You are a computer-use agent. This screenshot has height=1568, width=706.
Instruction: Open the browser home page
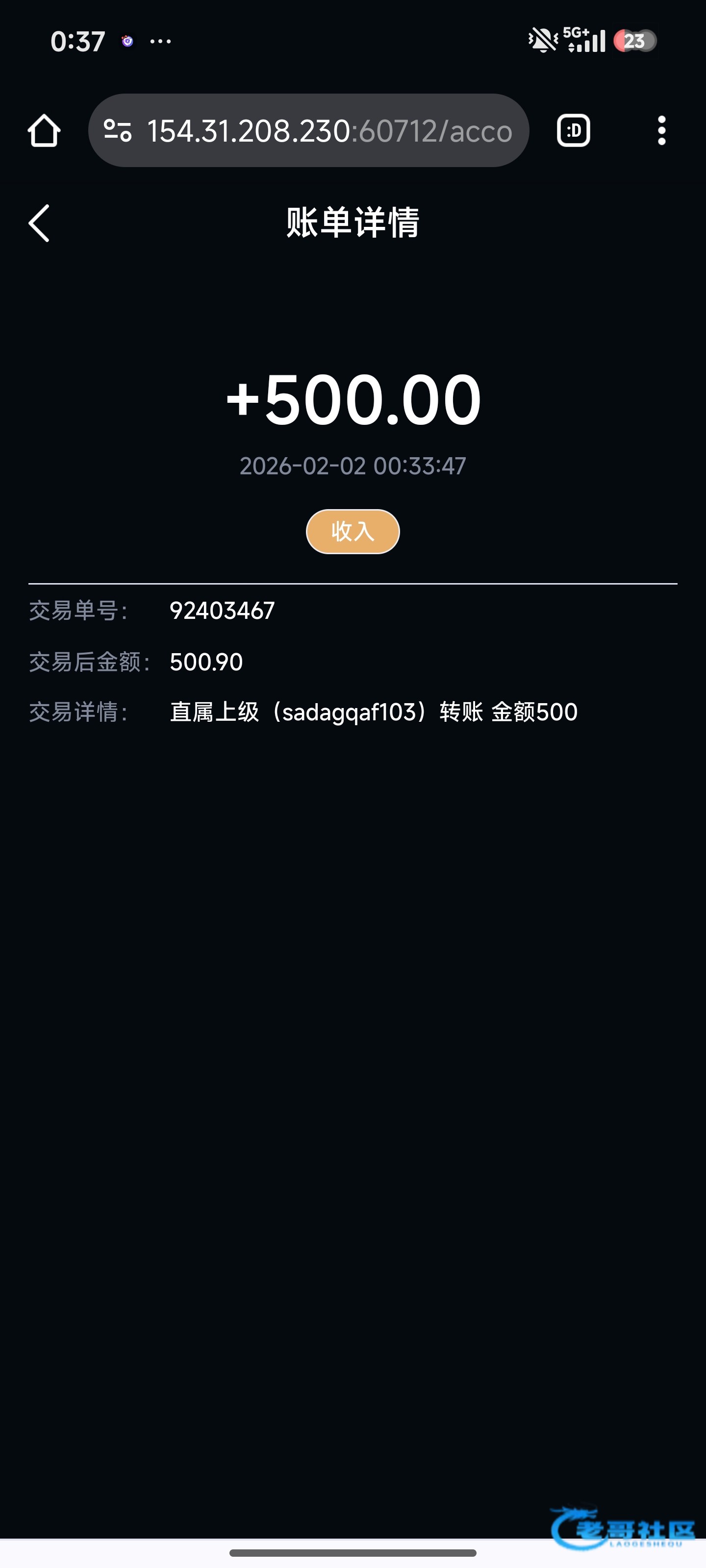pyautogui.click(x=44, y=130)
